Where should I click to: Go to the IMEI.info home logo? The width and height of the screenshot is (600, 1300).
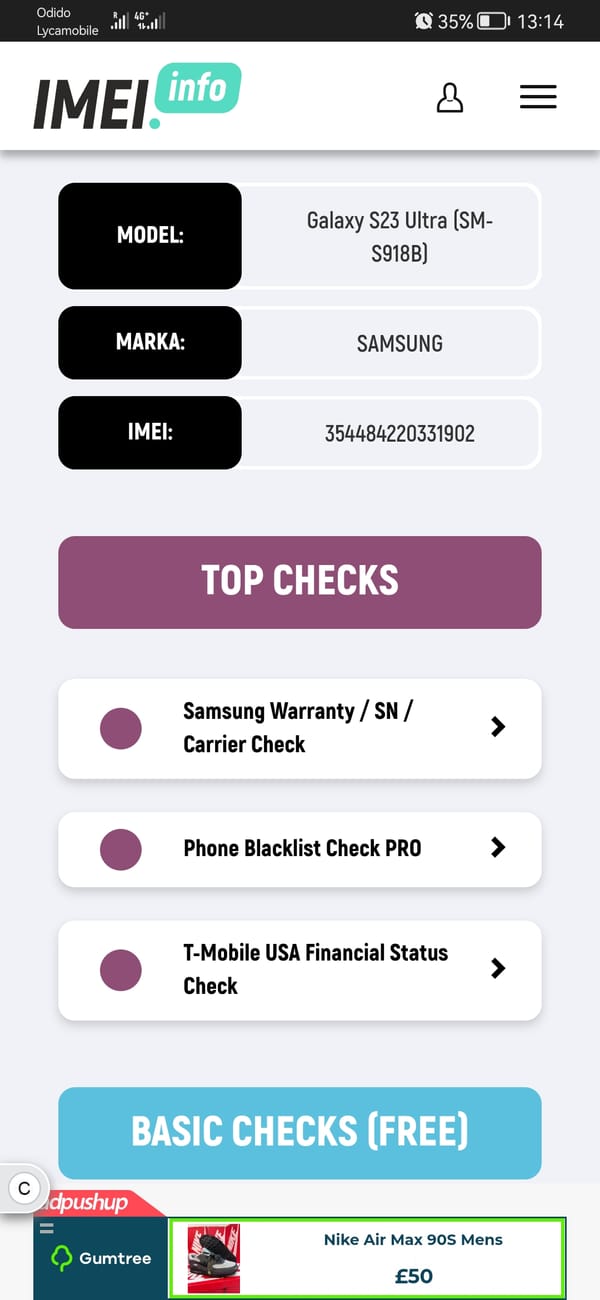137,97
